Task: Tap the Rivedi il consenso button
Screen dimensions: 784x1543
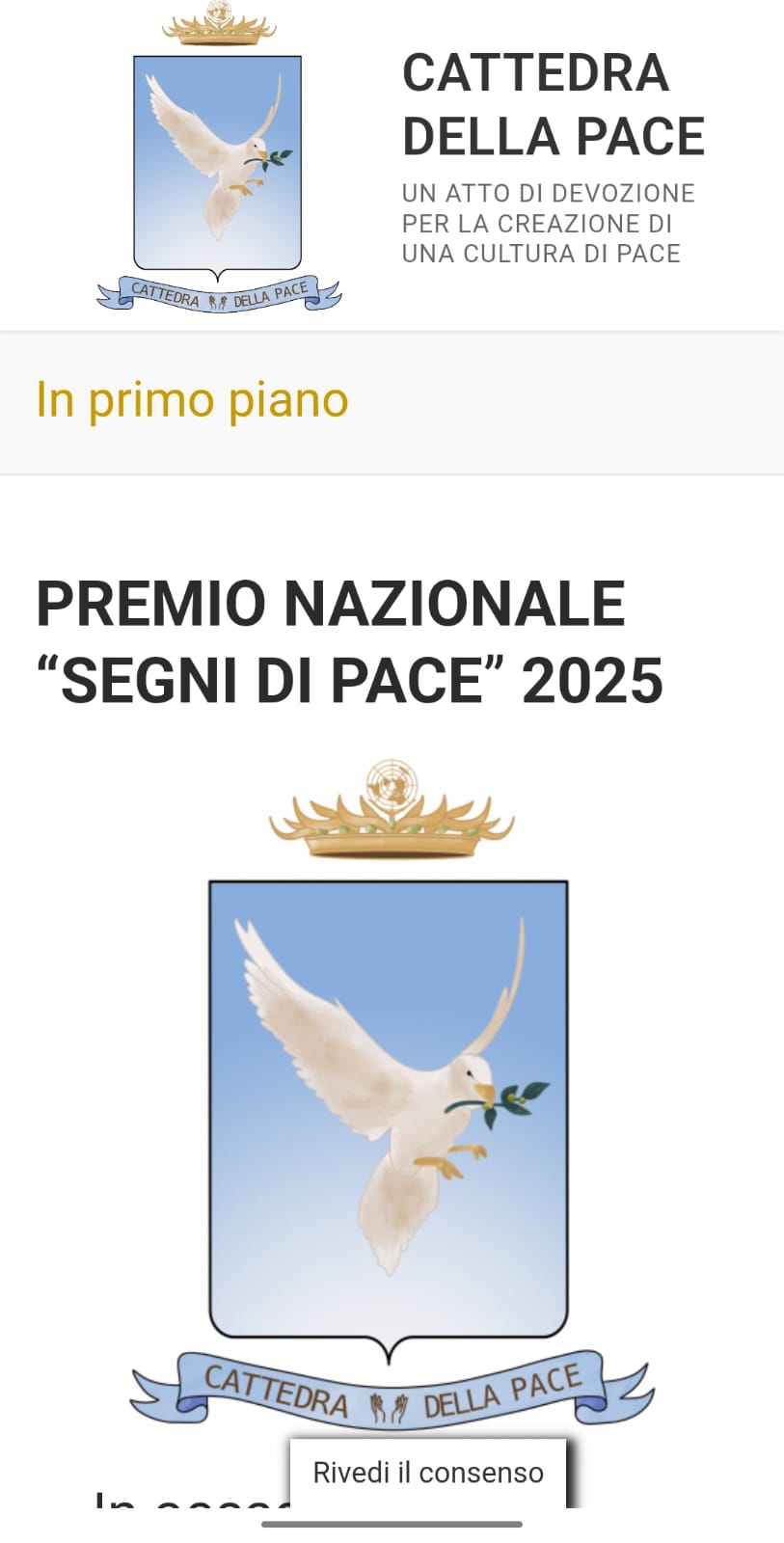Action: [427, 1473]
